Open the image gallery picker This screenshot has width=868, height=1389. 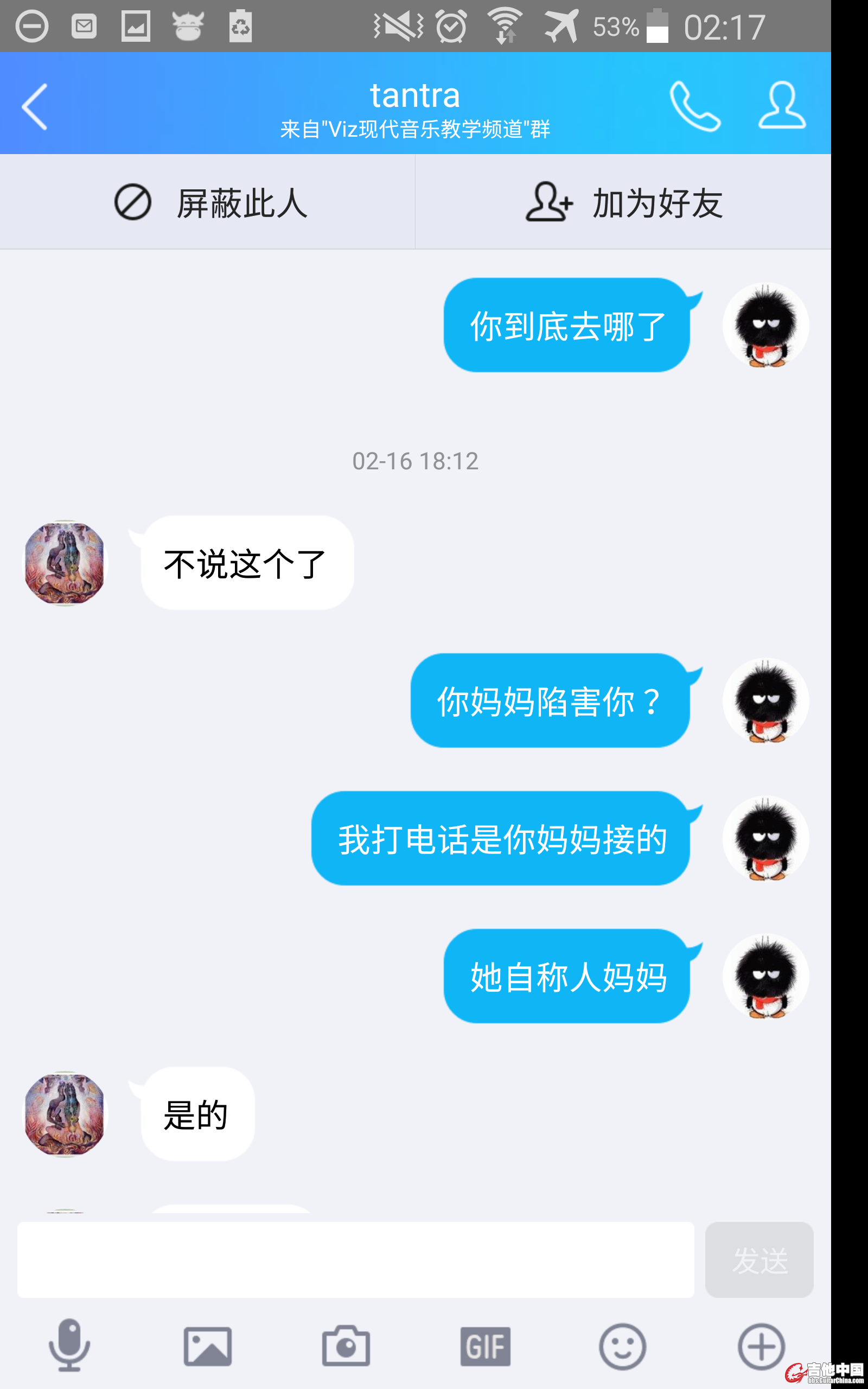(x=208, y=1346)
